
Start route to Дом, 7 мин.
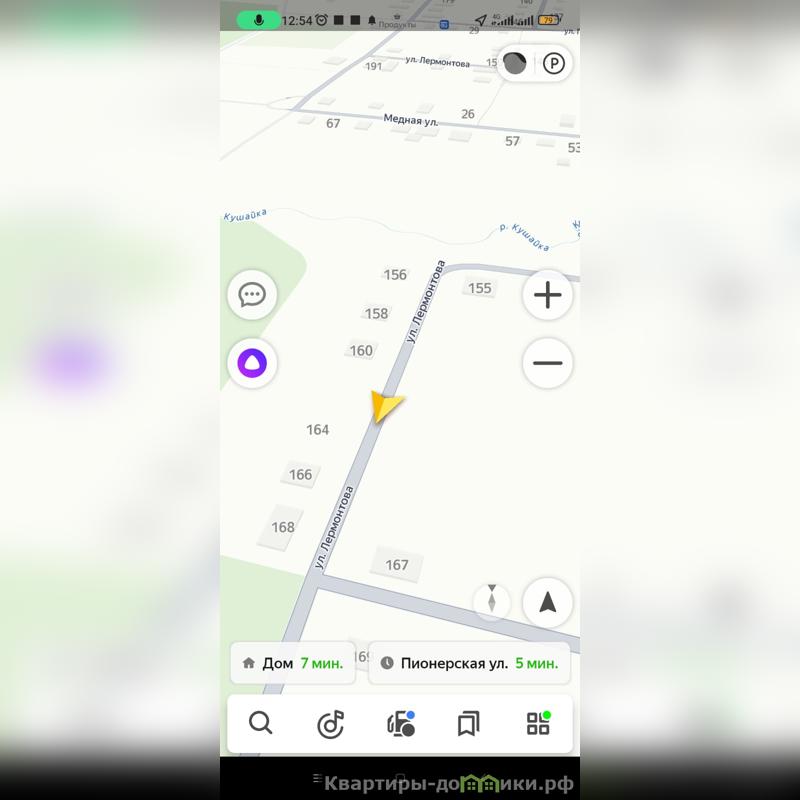(x=293, y=662)
